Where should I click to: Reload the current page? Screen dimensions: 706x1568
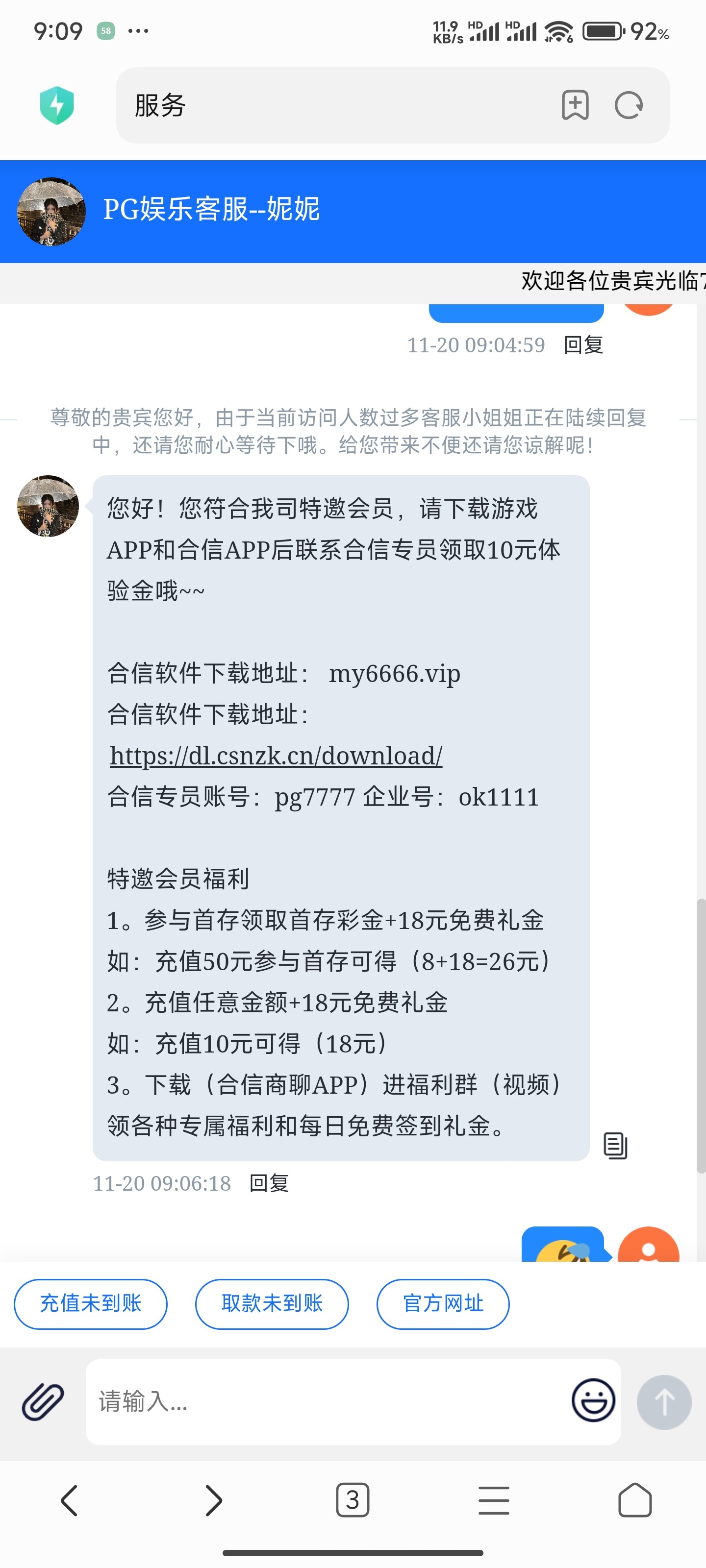tap(629, 105)
